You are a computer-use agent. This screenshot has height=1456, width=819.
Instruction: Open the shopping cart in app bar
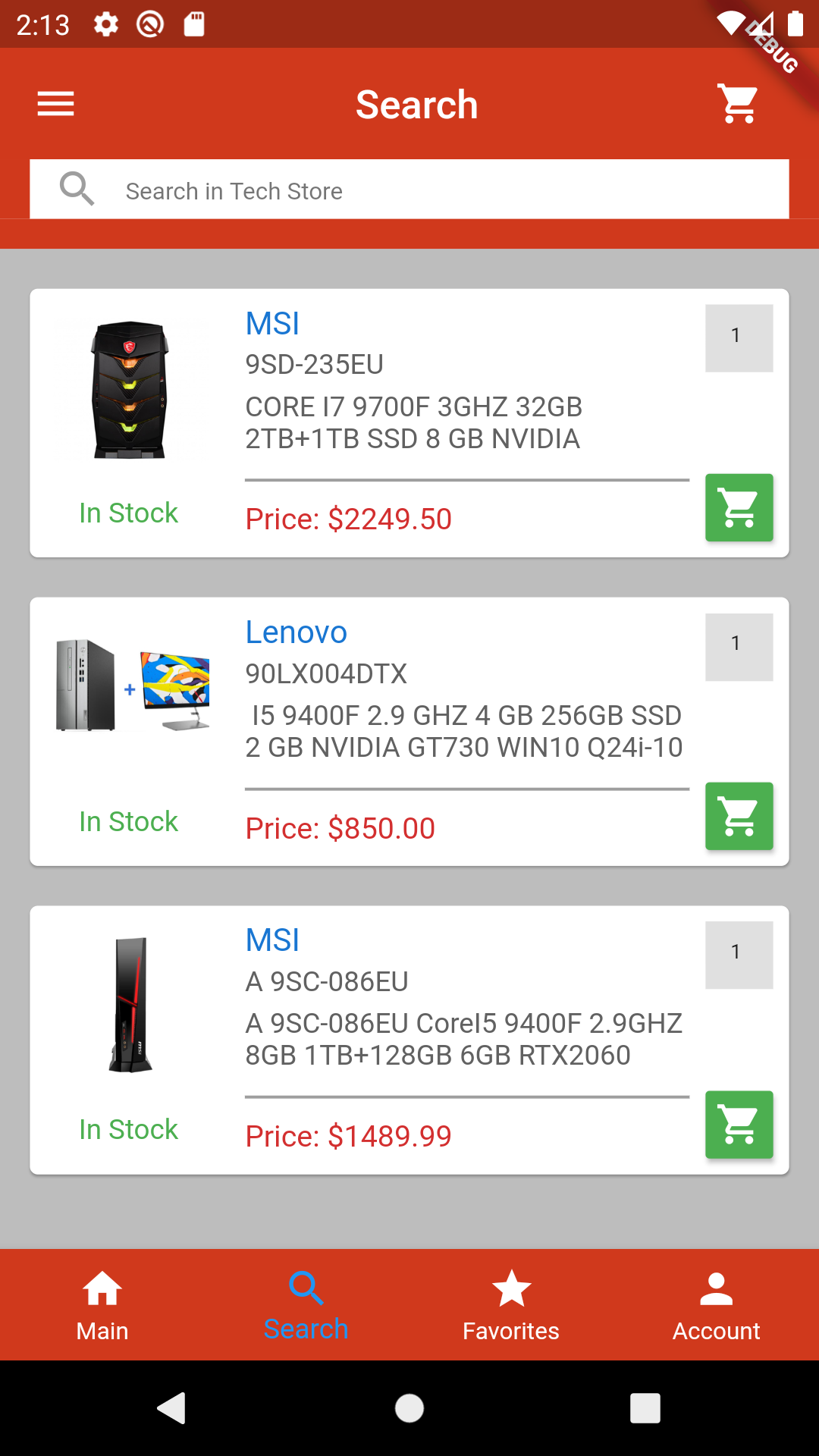pos(739,104)
